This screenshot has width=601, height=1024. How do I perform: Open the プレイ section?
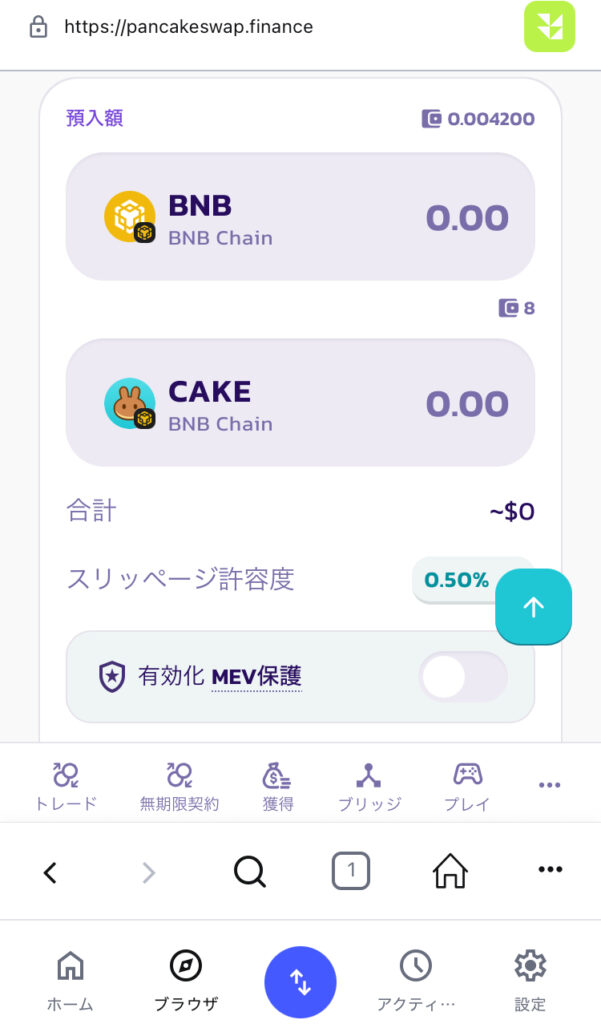(x=467, y=786)
